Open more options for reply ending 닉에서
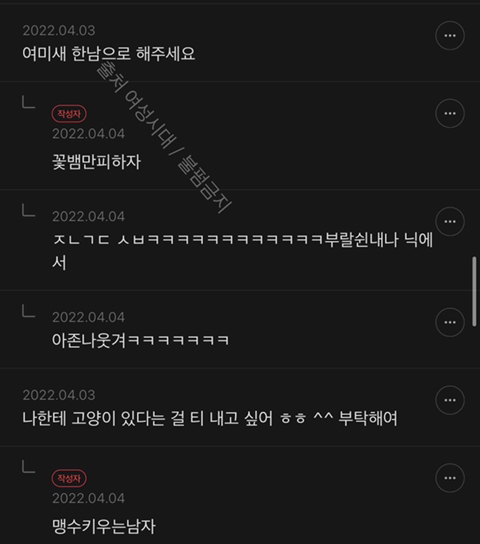Screen dimensions: 480x544 450,221
